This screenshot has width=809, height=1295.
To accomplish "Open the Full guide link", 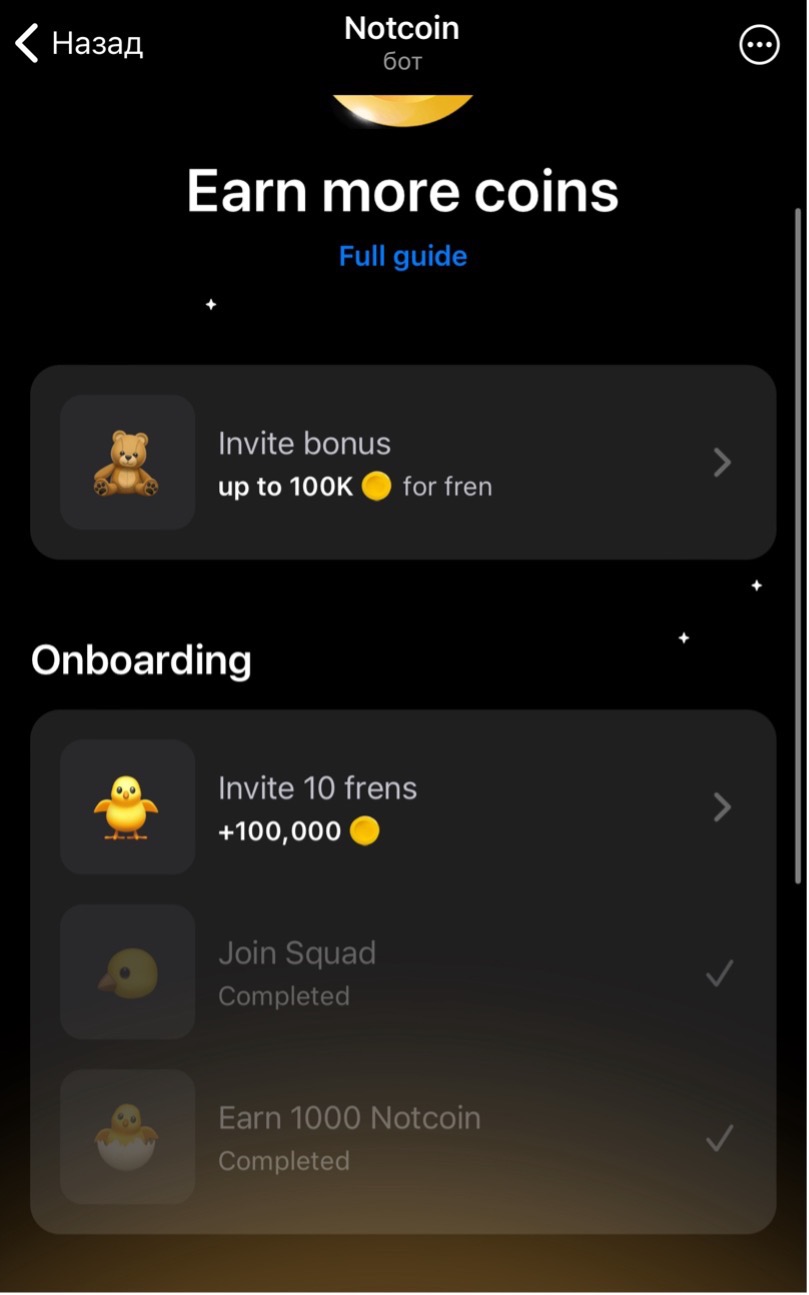I will point(403,257).
